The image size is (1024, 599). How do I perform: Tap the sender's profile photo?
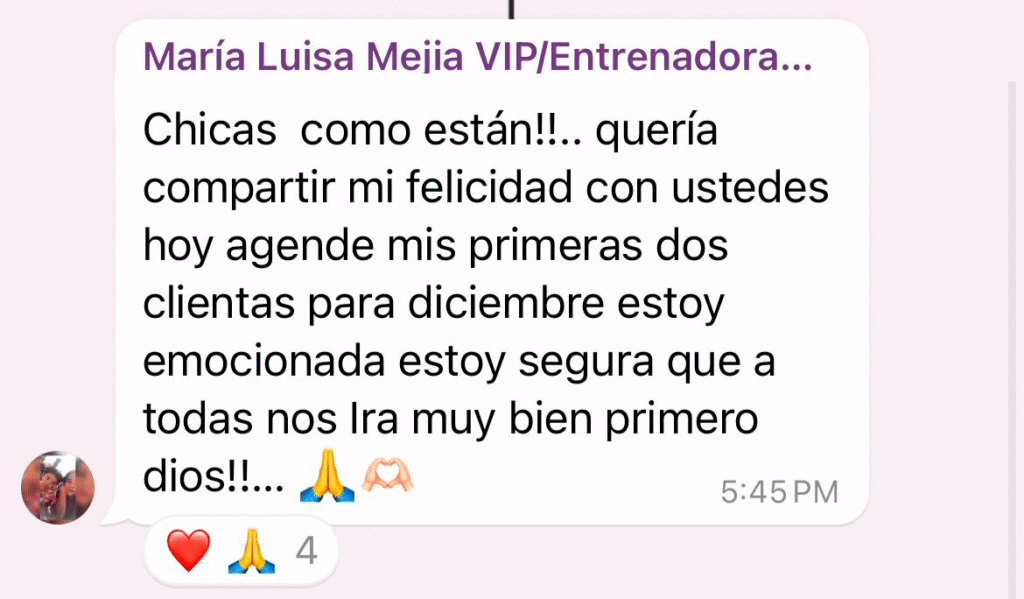coord(58,487)
